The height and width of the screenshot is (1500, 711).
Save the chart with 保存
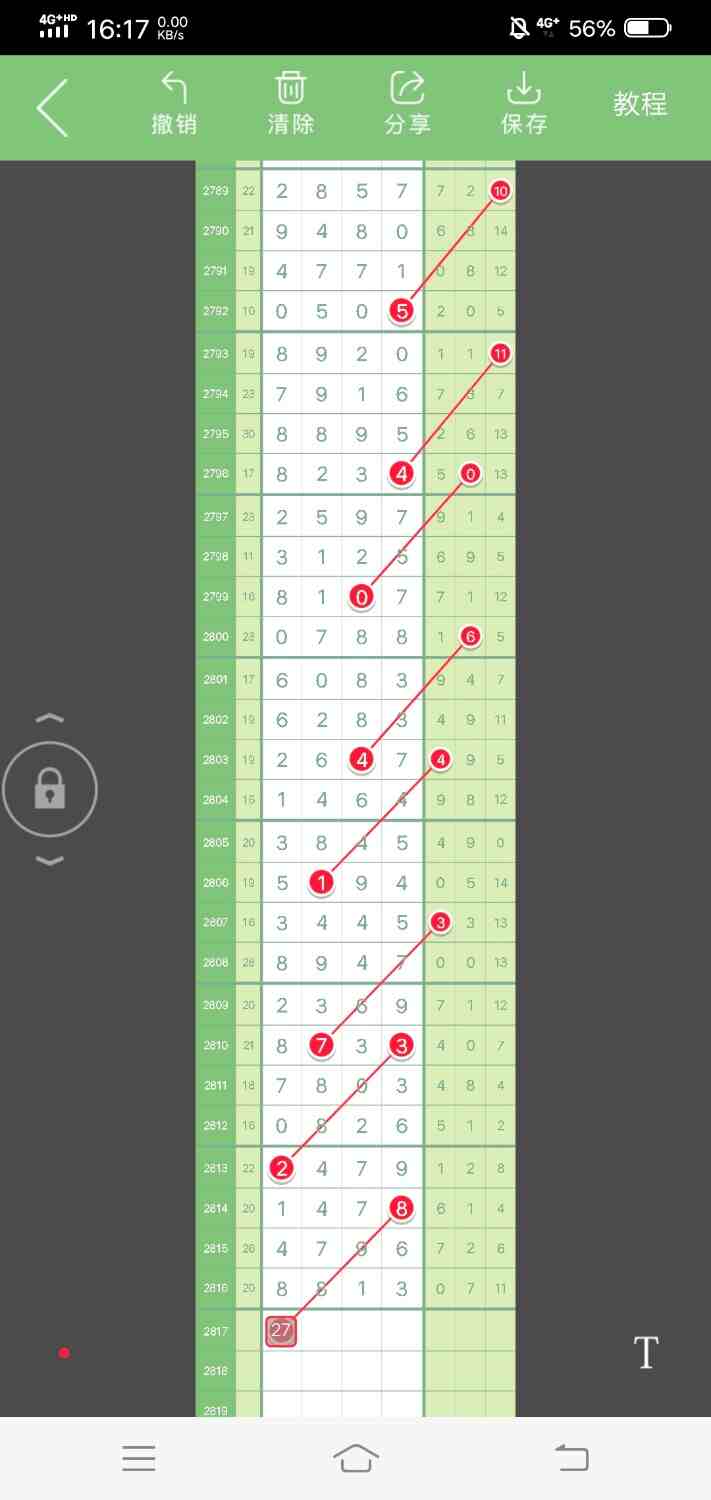524,104
